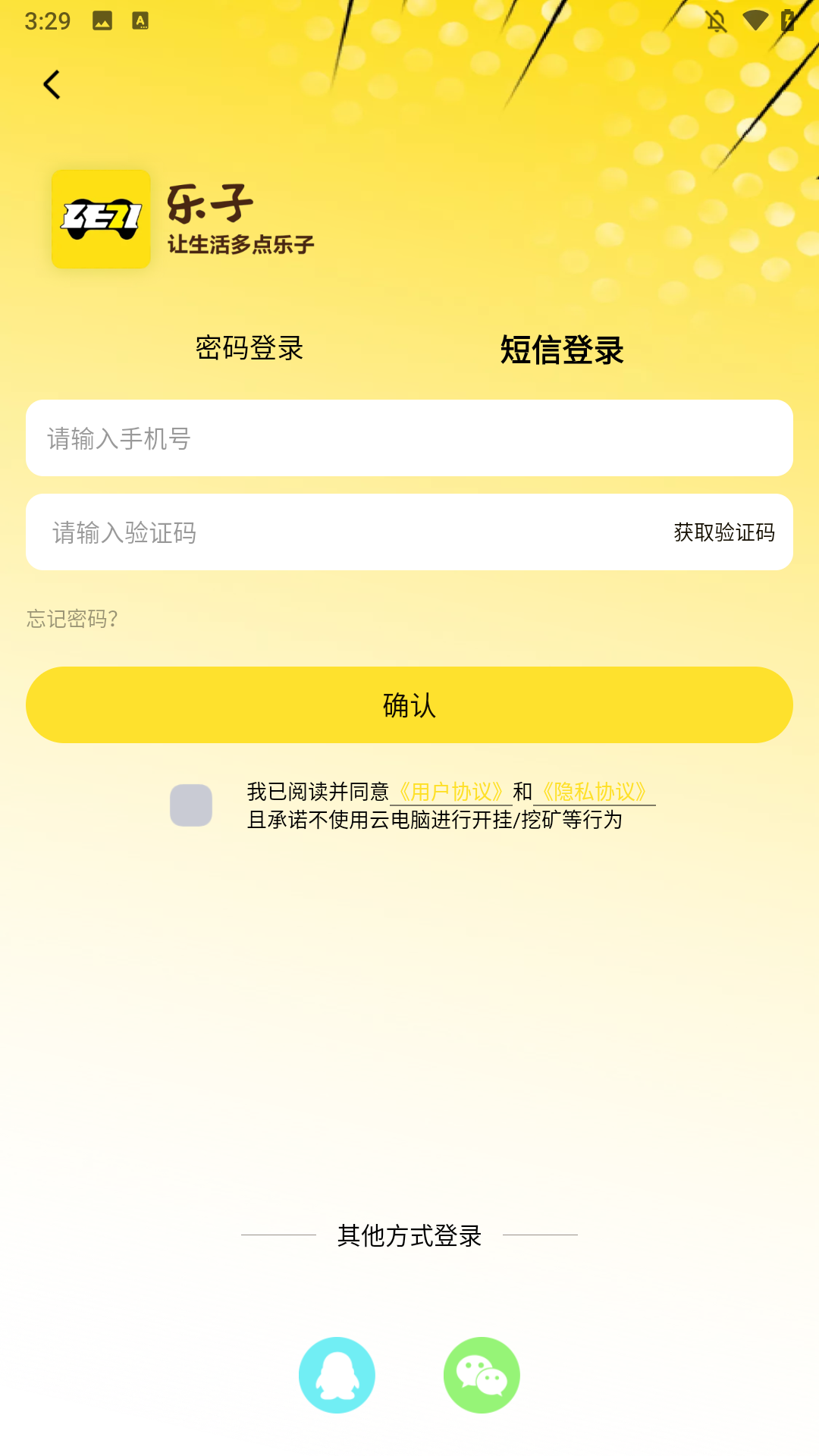Click 忘记密码 to recover password
This screenshot has width=819, height=1456.
pyautogui.click(x=72, y=619)
